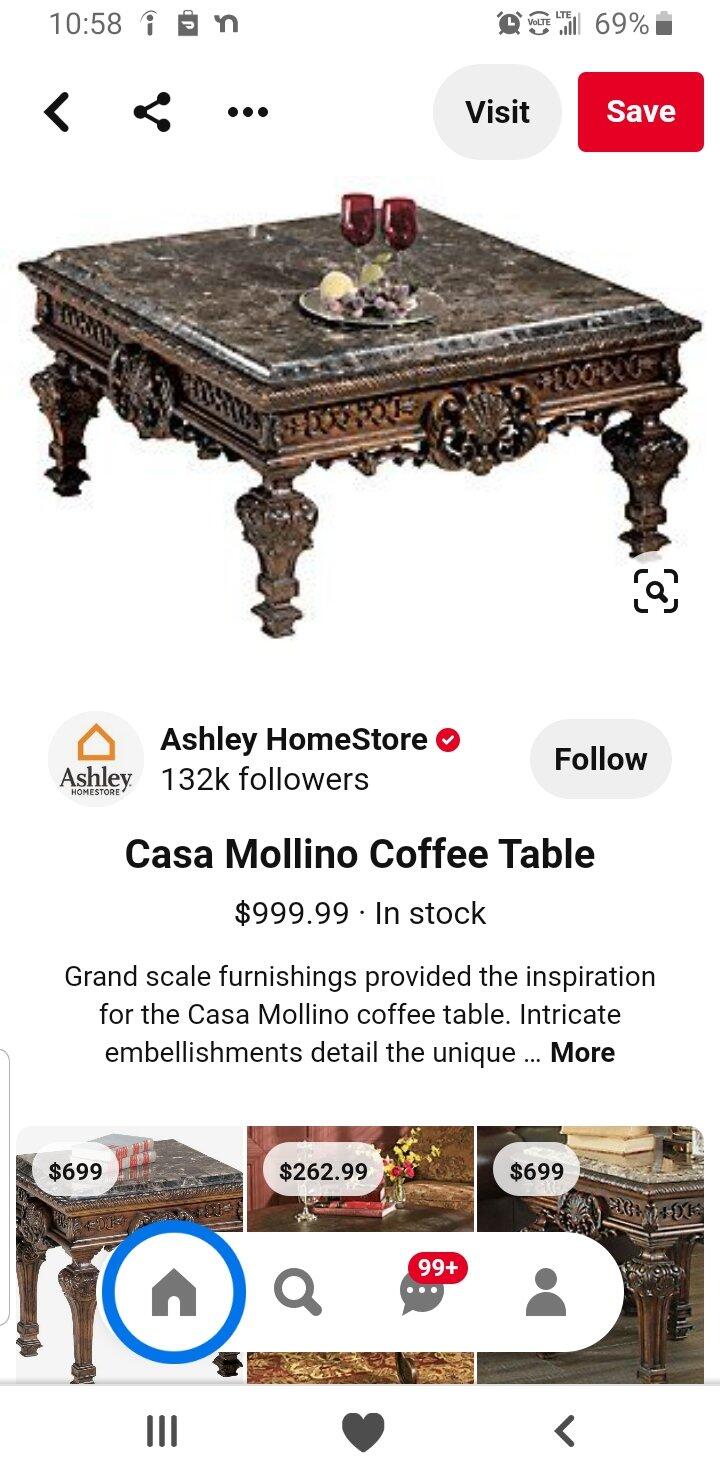Follow Ashley HomeStore
Viewport: 720px width, 1480px height.
pos(600,759)
